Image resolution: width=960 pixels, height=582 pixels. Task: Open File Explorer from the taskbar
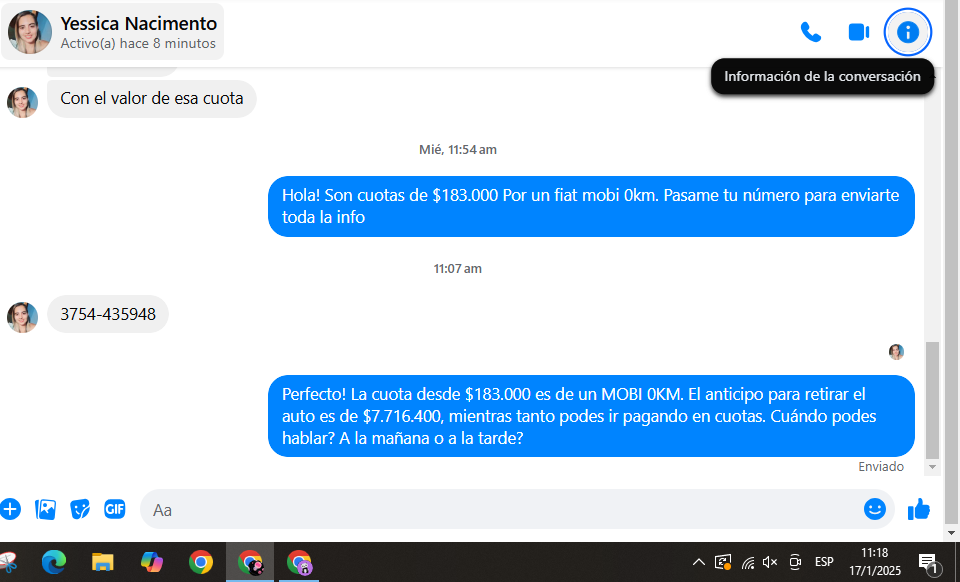click(x=103, y=562)
